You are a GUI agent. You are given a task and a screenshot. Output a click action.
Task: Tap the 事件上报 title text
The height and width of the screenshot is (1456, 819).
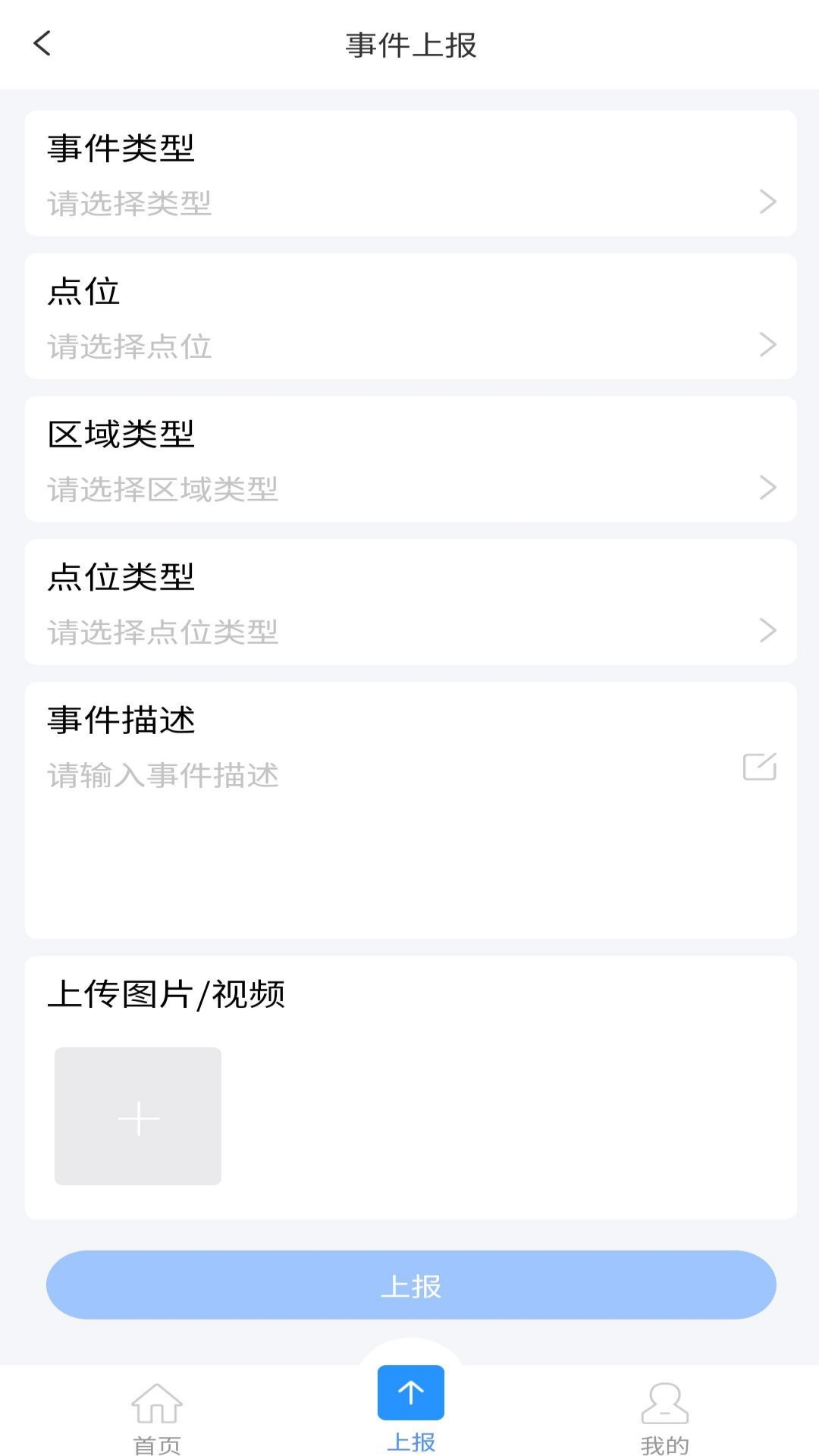409,44
